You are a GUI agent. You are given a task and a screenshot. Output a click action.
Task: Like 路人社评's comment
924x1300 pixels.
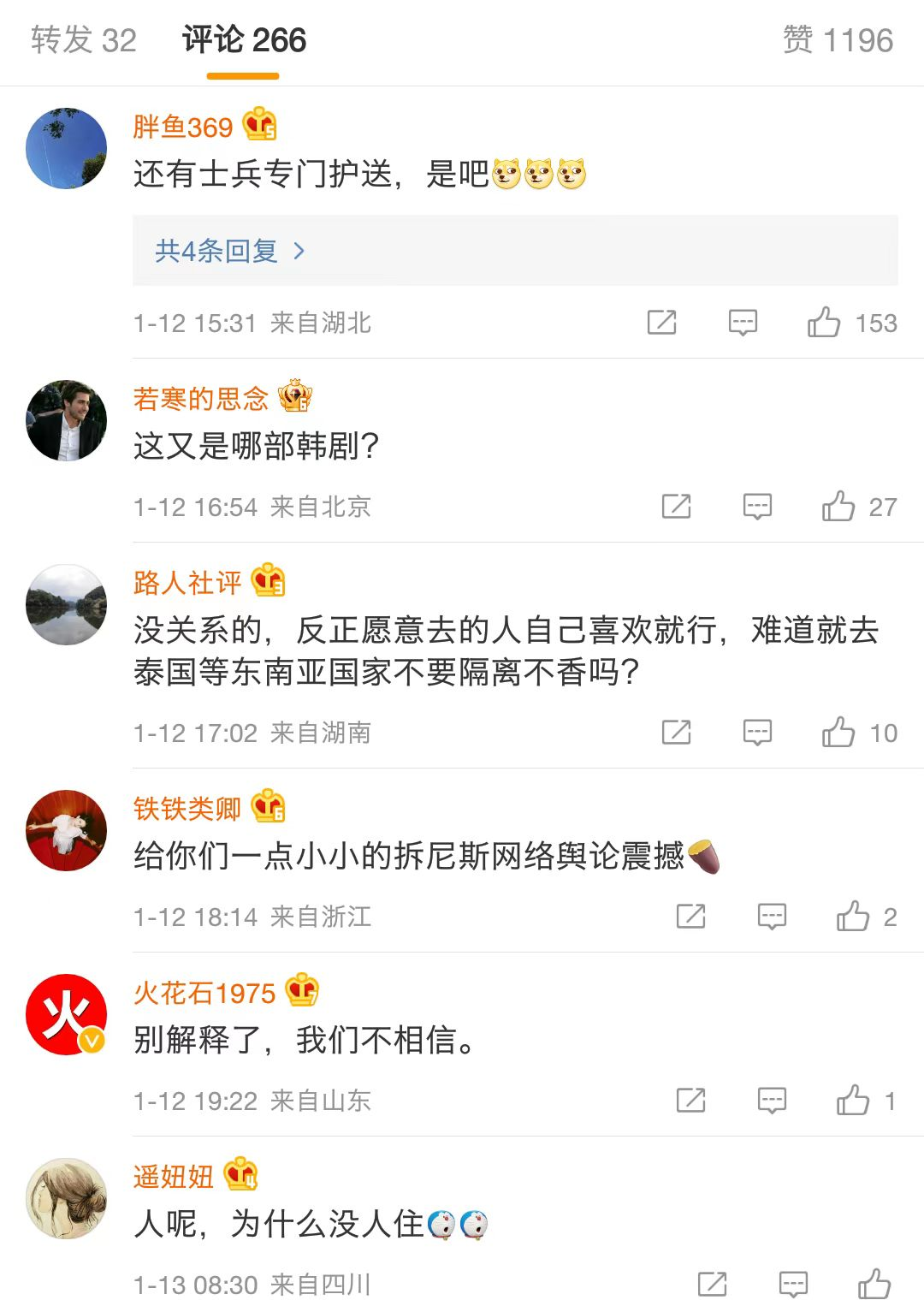click(x=838, y=733)
